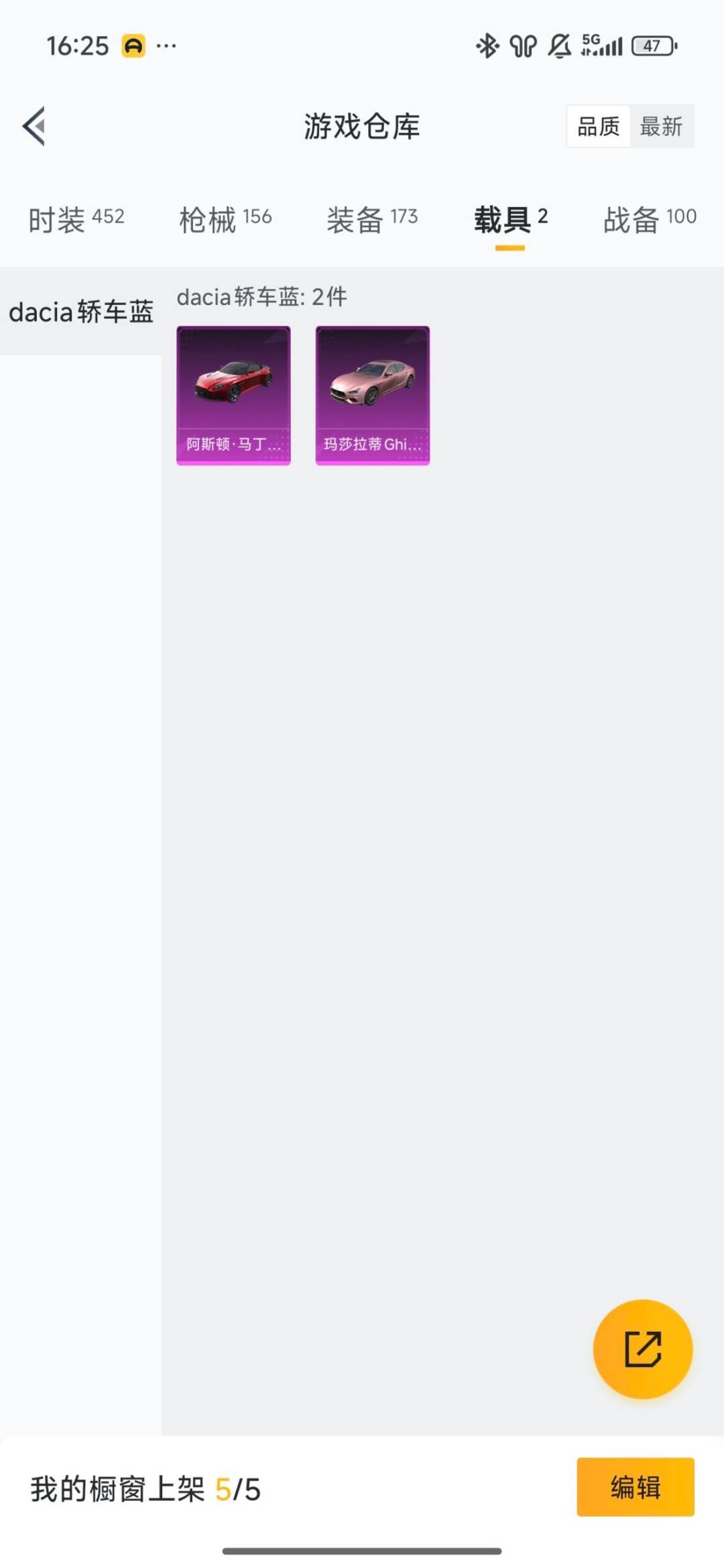The image size is (724, 1568).
Task: Switch sorting to 最新
Action: (661, 127)
